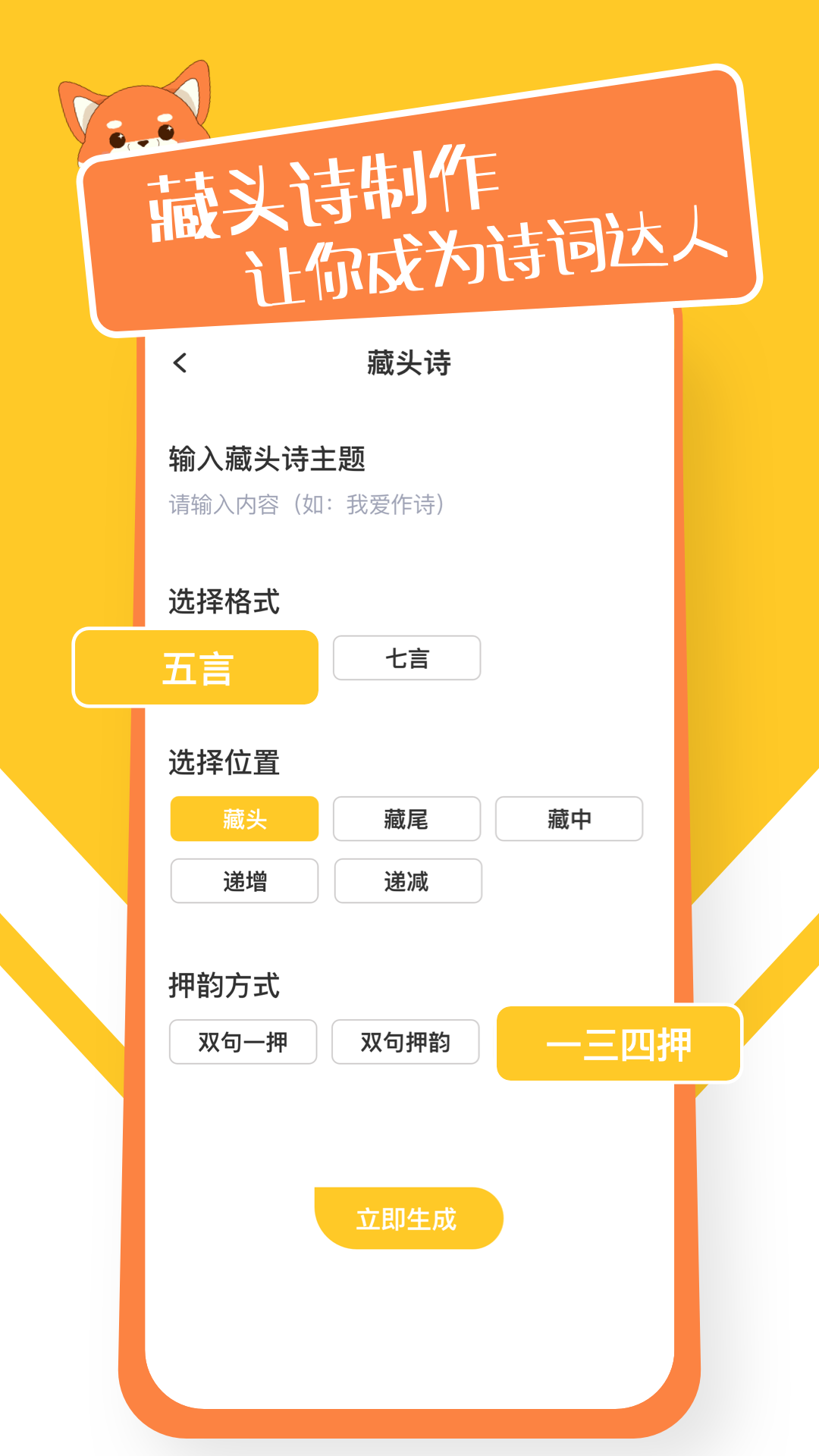Click the 藏头诗 page title
Image resolution: width=819 pixels, height=1456 pixels.
(409, 363)
